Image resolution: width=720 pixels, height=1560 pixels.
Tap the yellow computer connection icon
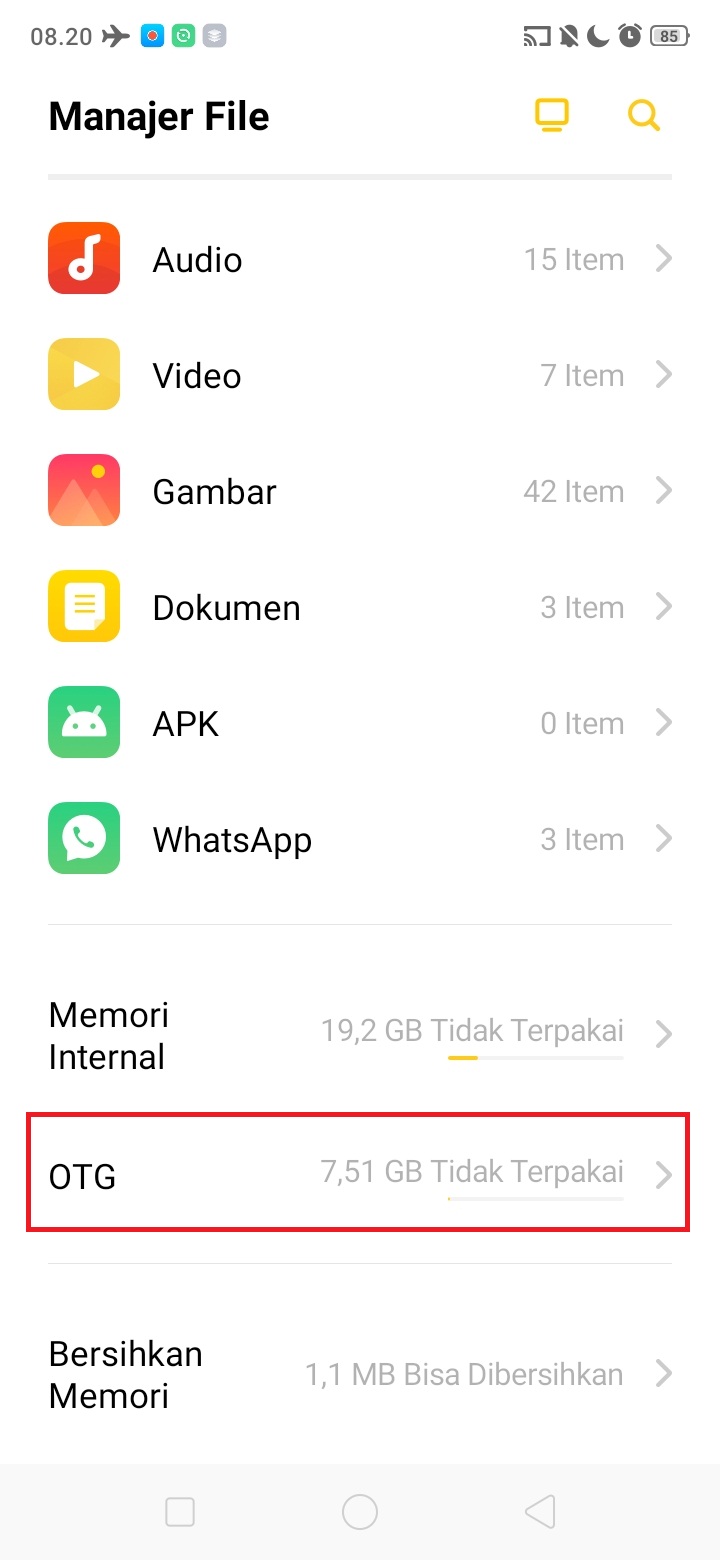pyautogui.click(x=551, y=116)
